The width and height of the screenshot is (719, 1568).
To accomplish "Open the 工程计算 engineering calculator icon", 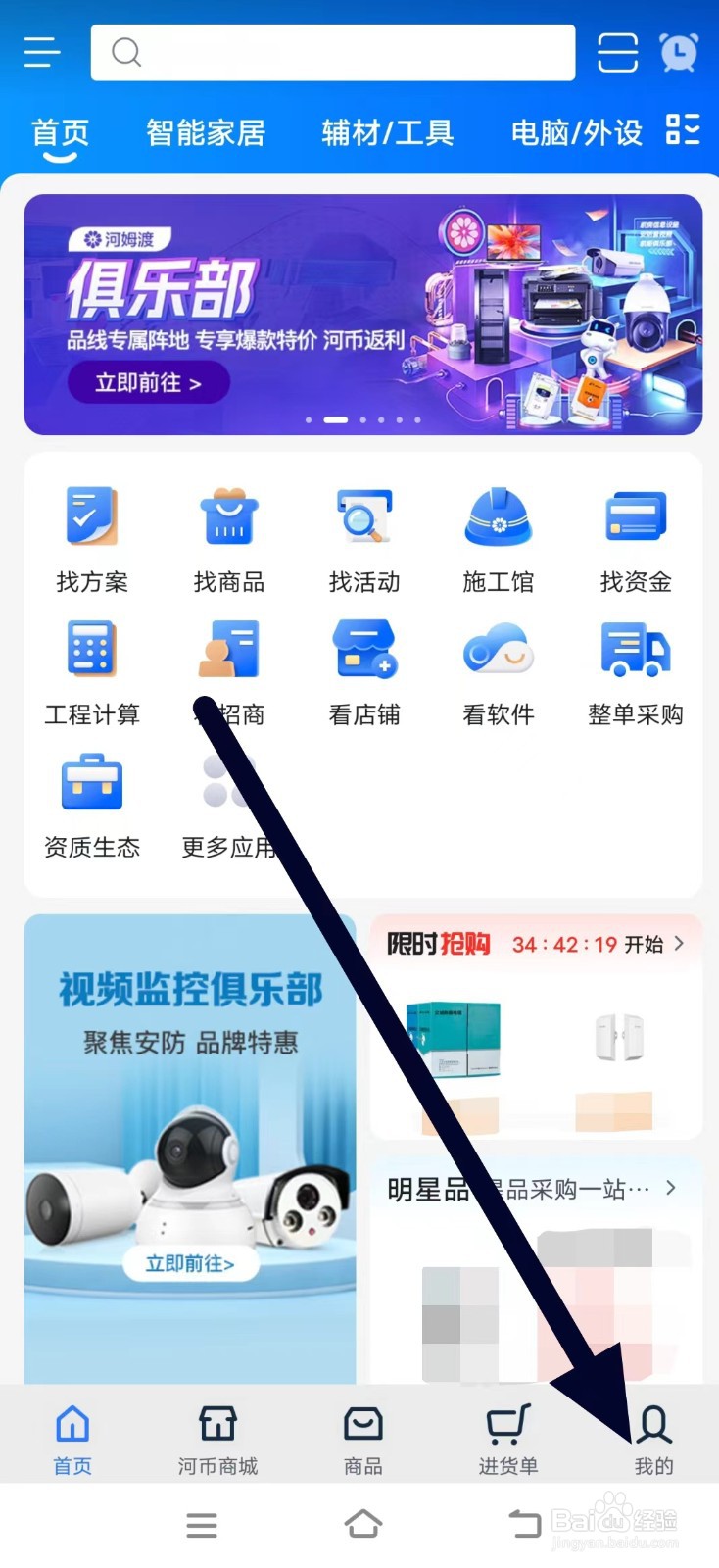I will (x=91, y=649).
